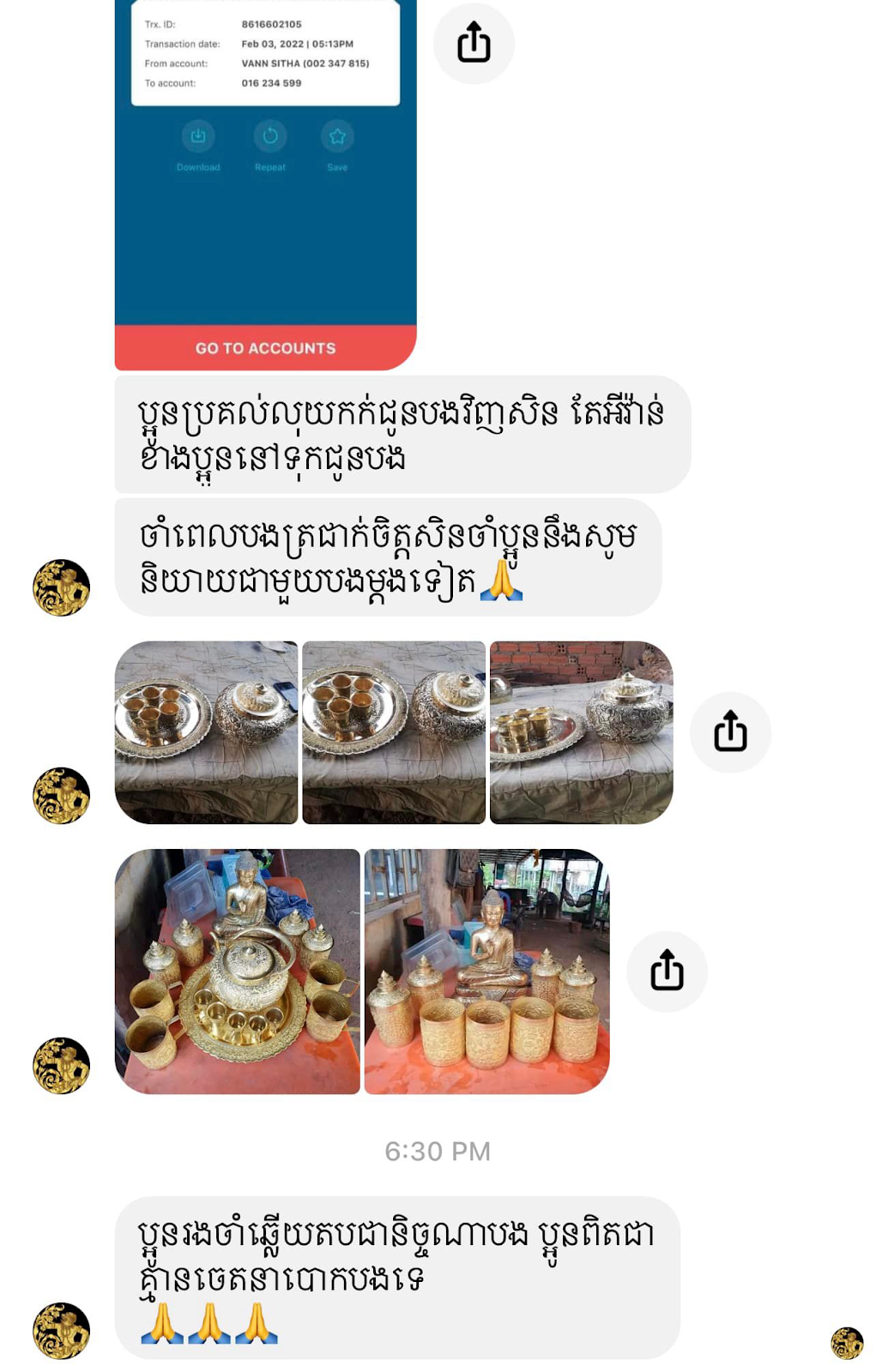
Task: Share the three silver bowl photos
Action: [x=730, y=732]
